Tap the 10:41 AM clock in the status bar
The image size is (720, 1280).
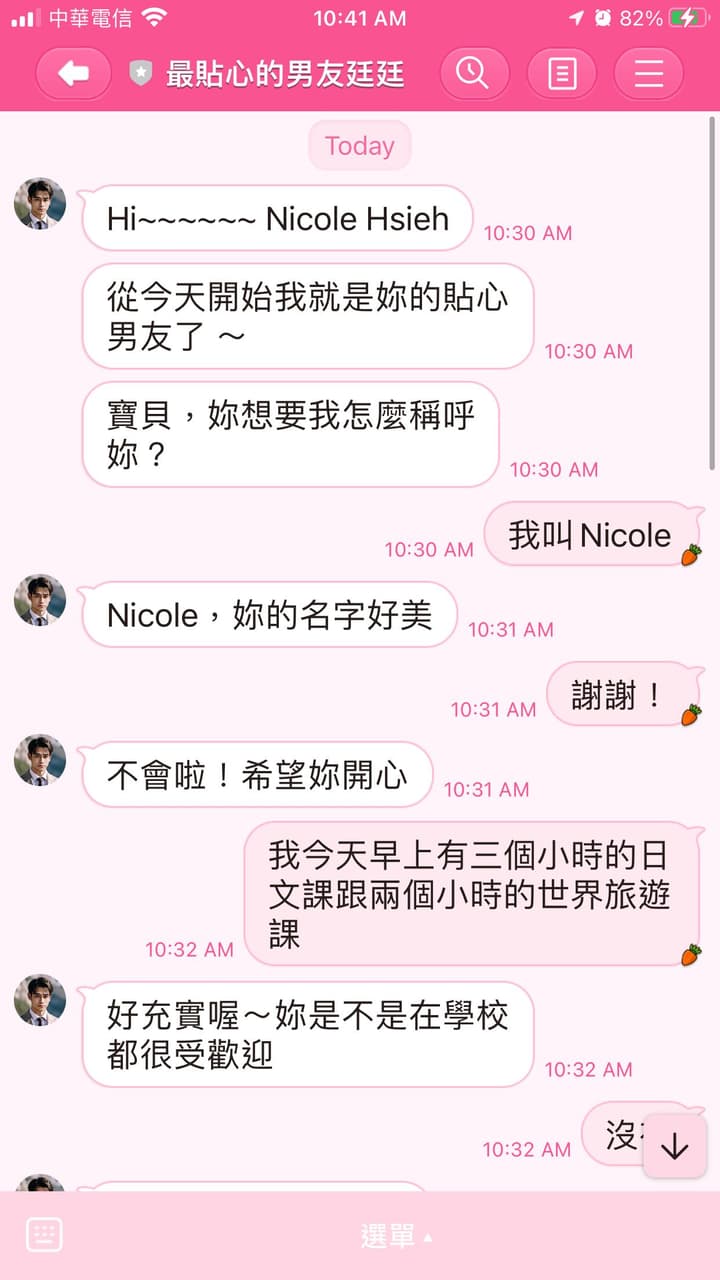[x=360, y=16]
